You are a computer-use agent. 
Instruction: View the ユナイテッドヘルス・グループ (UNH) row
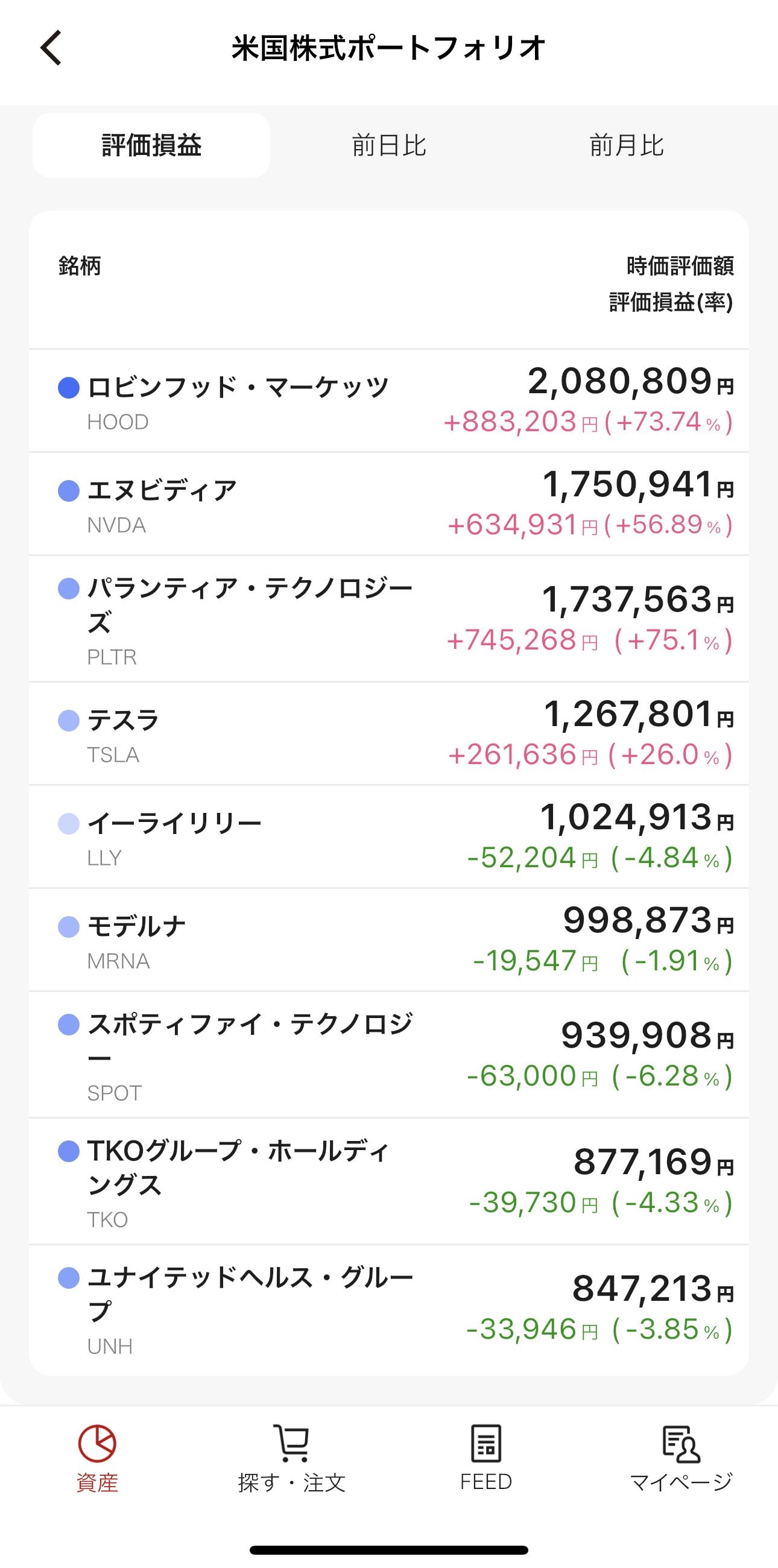[389, 1309]
